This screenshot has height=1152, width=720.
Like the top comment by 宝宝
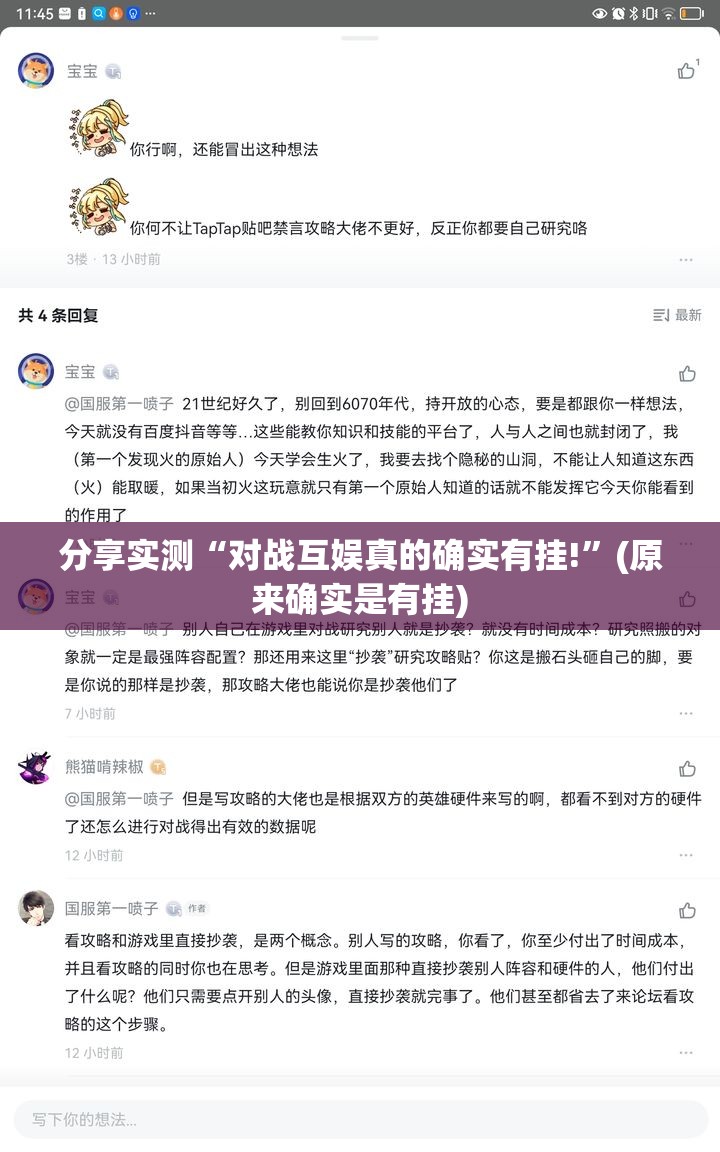click(x=686, y=71)
